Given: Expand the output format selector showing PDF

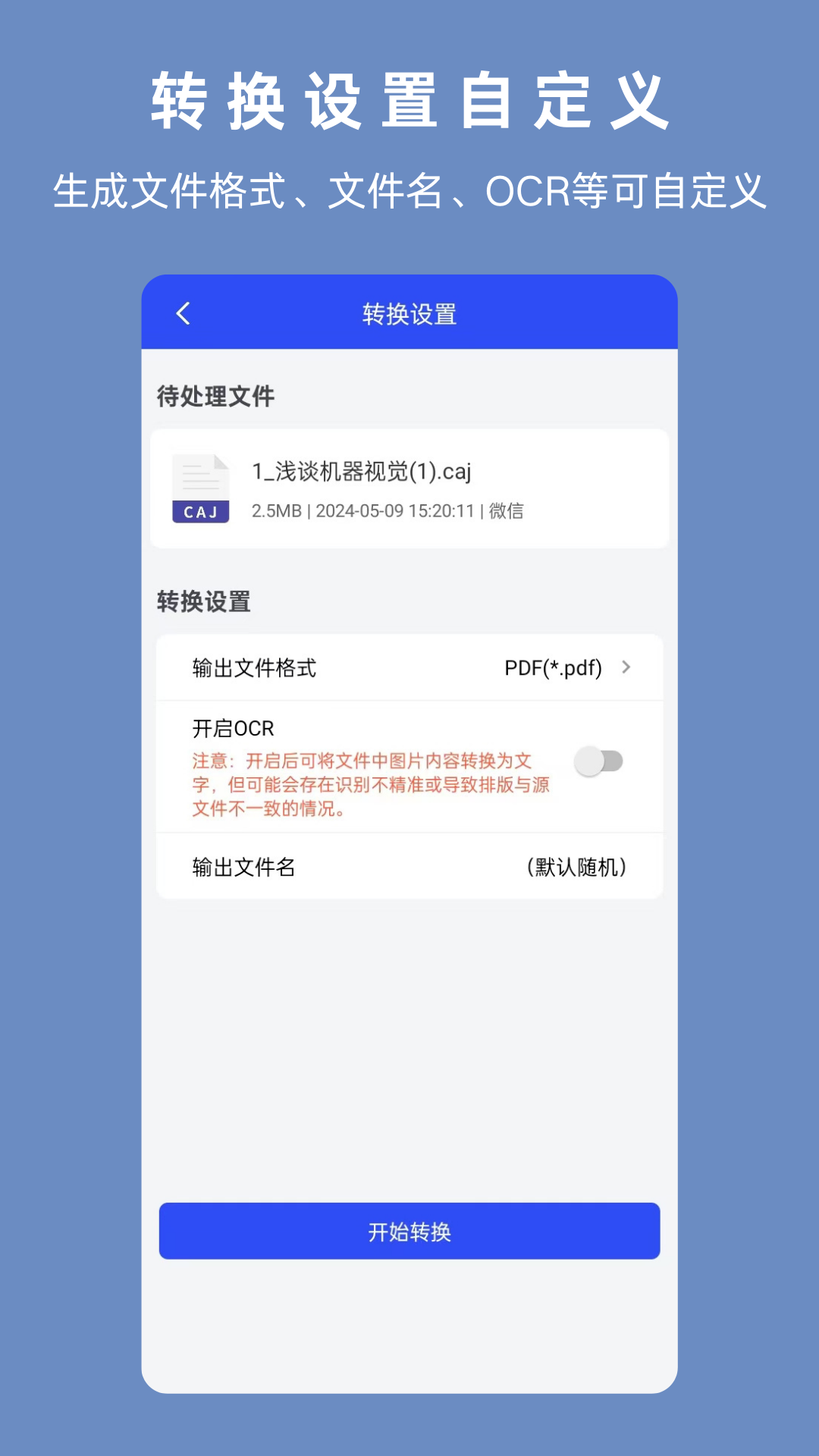Looking at the screenshot, I should coord(554,668).
